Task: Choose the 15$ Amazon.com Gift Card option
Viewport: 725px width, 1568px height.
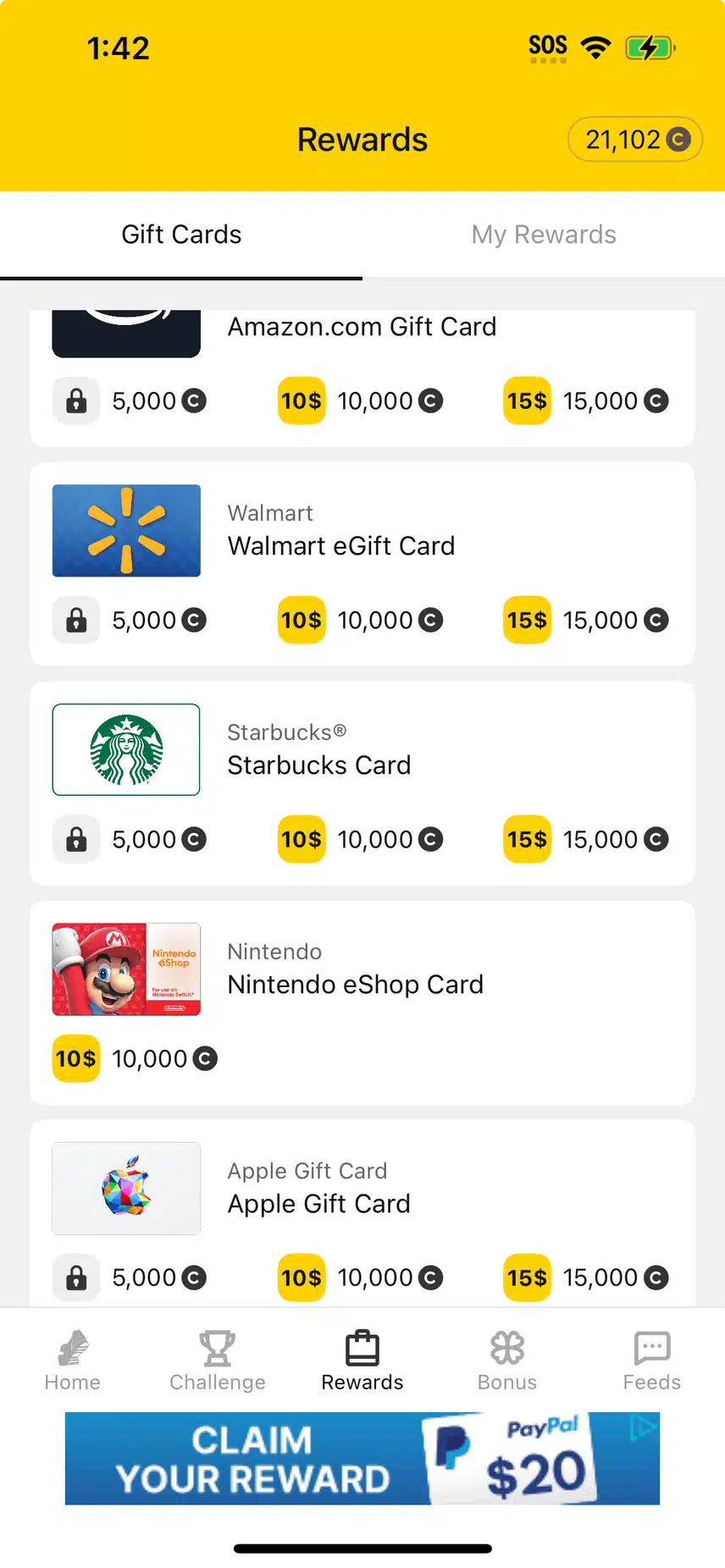Action: pos(586,400)
